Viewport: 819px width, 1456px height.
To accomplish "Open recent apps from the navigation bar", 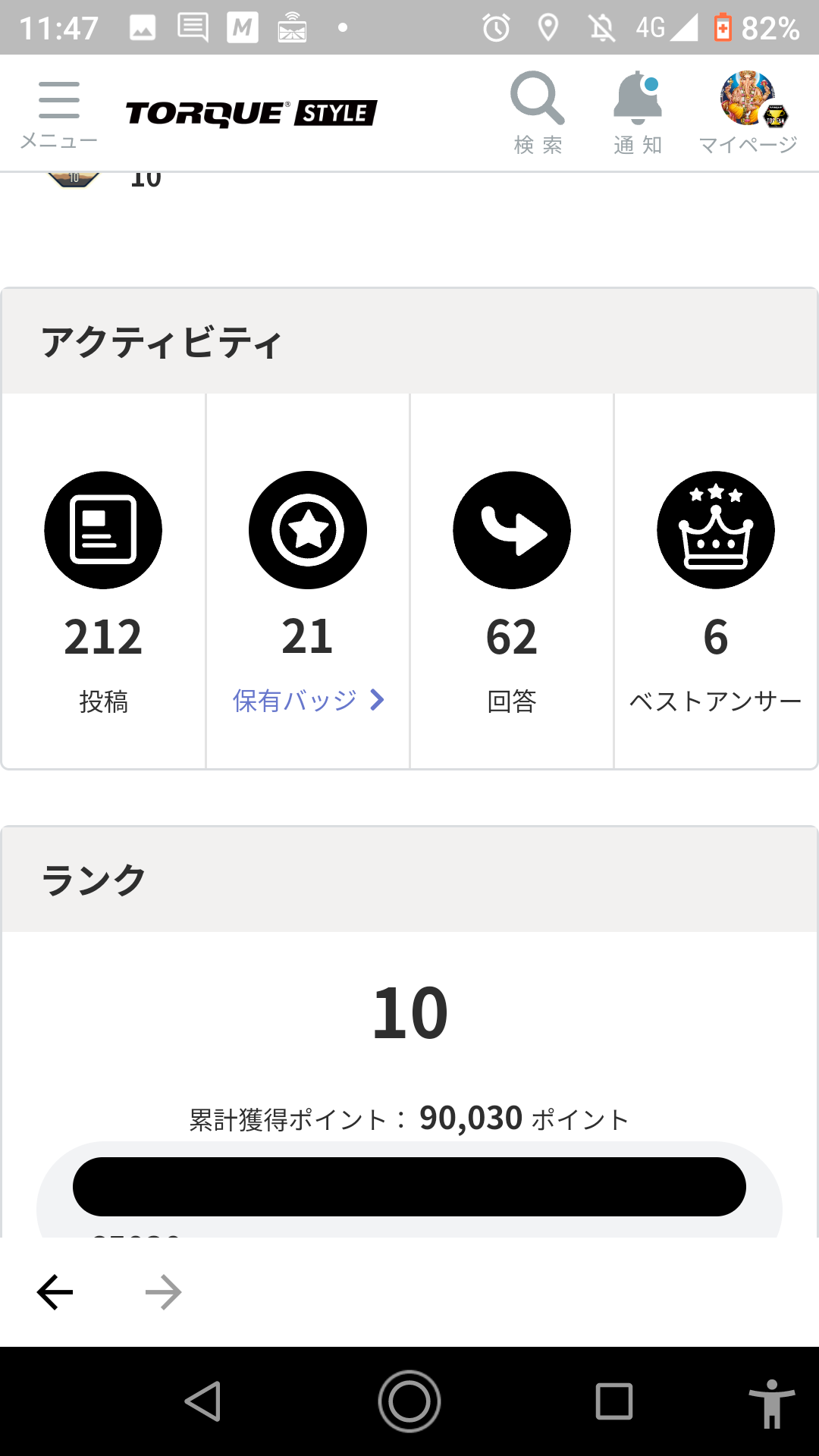I will pos(613,1401).
